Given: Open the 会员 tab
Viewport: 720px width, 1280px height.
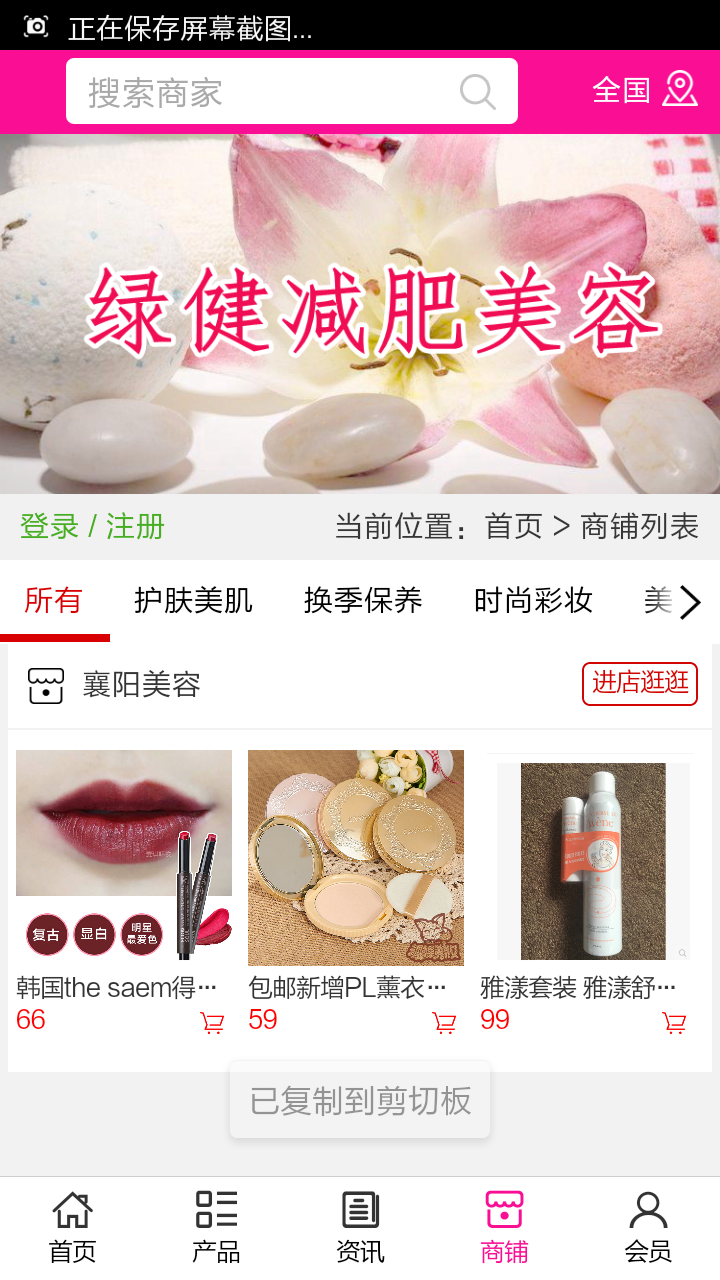Looking at the screenshot, I should pyautogui.click(x=648, y=1226).
